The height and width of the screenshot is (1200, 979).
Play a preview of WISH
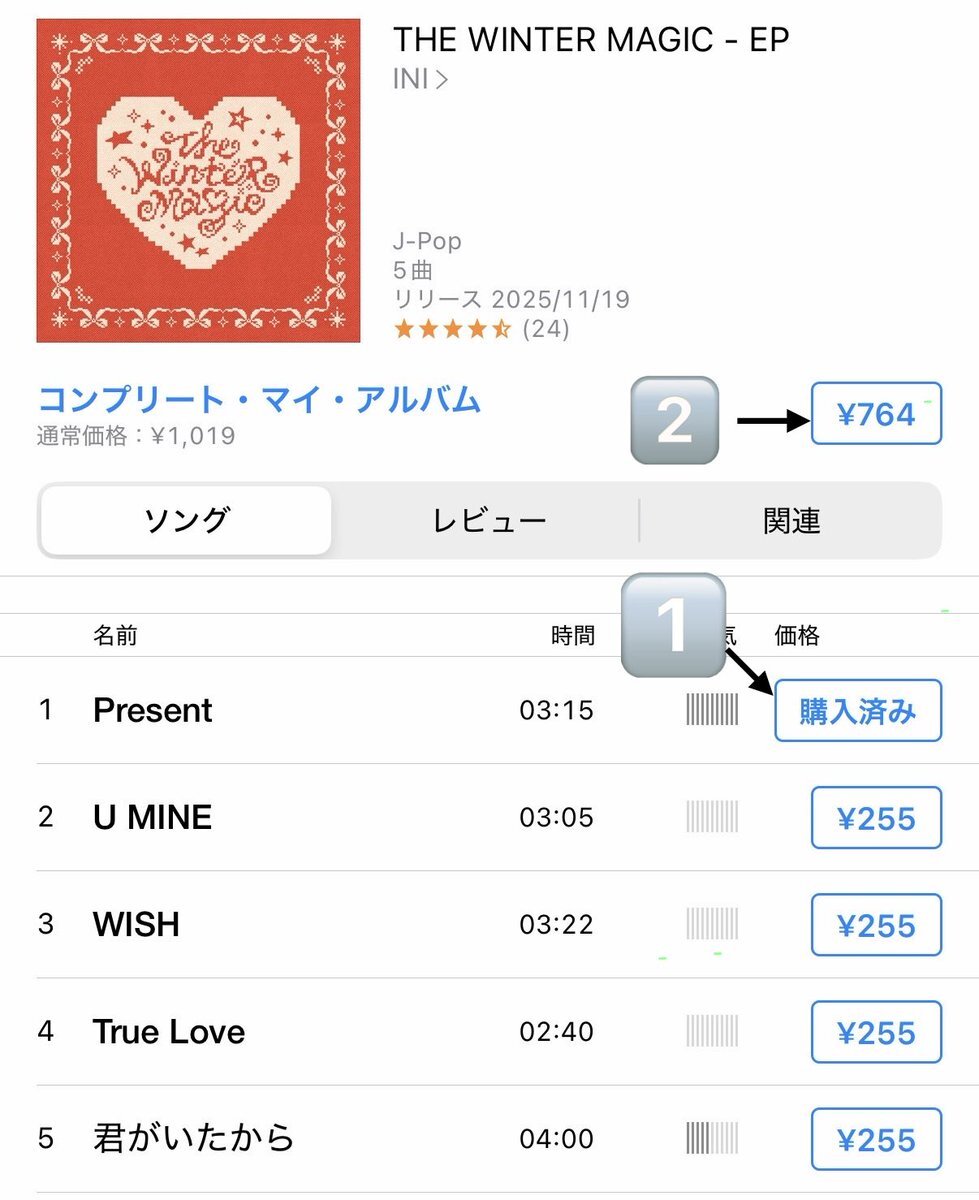(x=136, y=924)
